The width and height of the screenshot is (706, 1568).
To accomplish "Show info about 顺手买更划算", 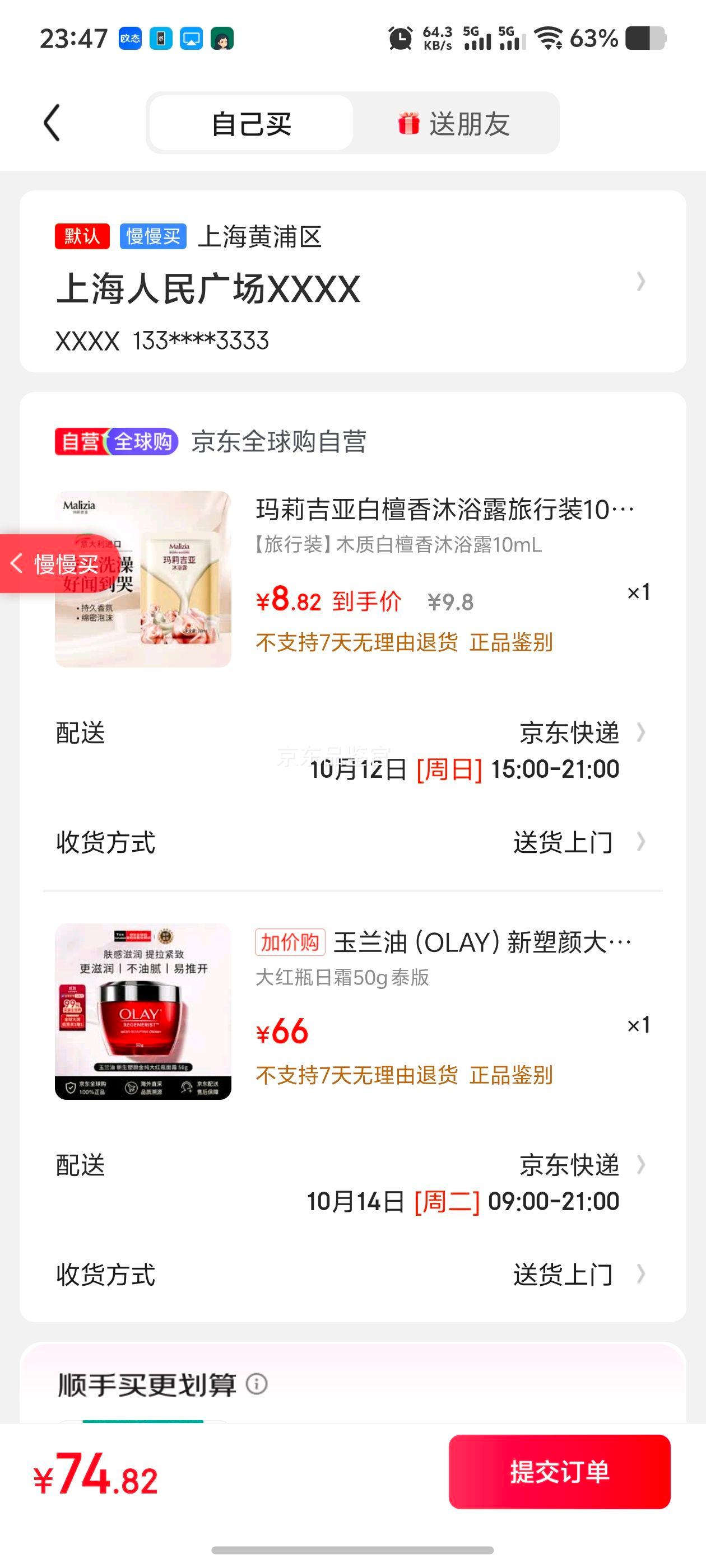I will click(x=257, y=1384).
